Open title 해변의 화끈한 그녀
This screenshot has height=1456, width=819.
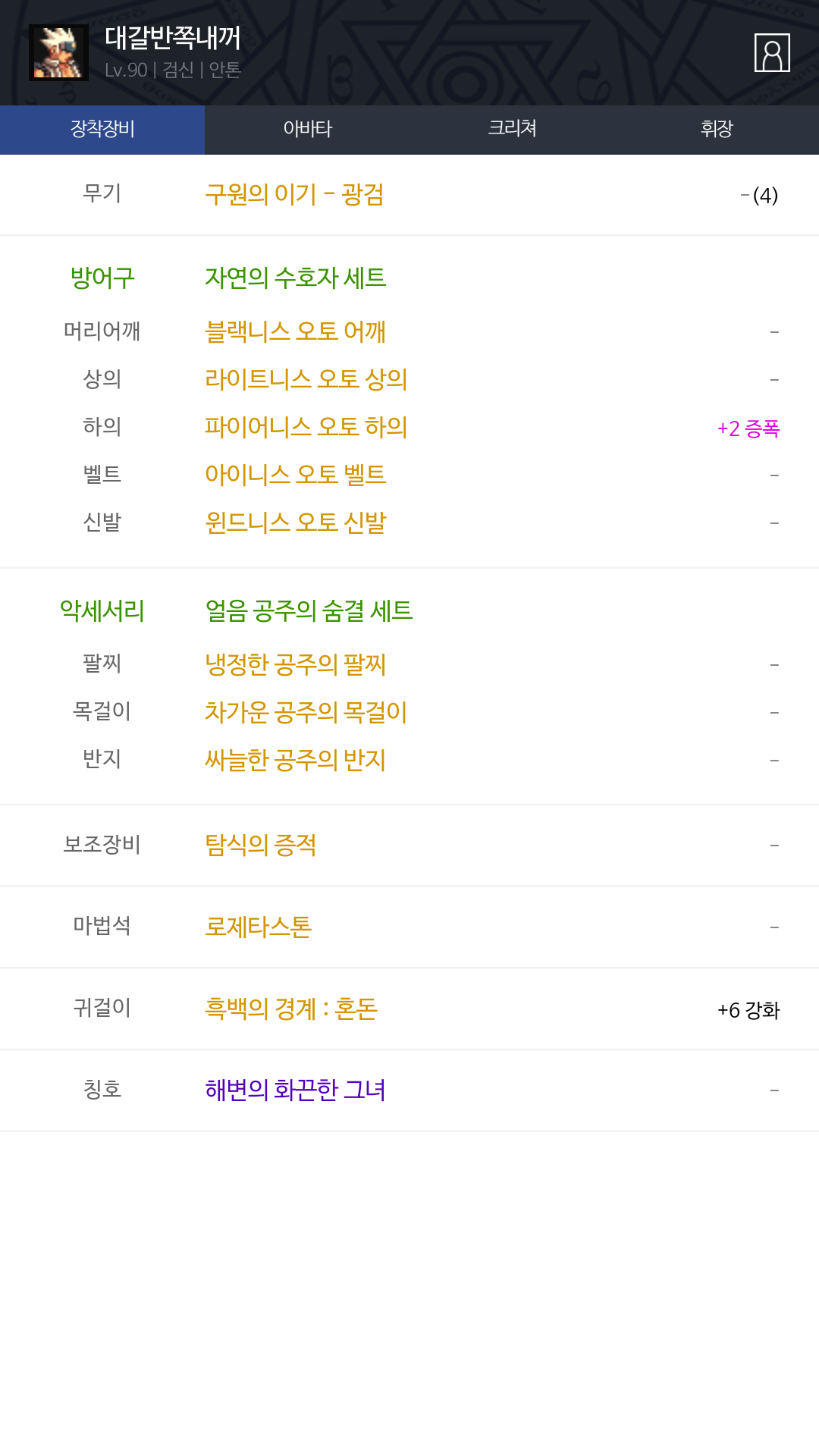click(x=295, y=1090)
